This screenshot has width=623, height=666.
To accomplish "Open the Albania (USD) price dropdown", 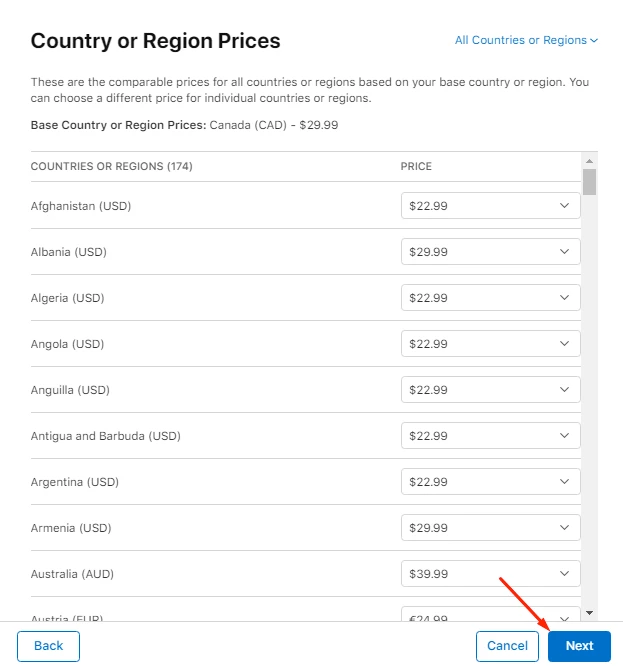I will click(x=490, y=252).
